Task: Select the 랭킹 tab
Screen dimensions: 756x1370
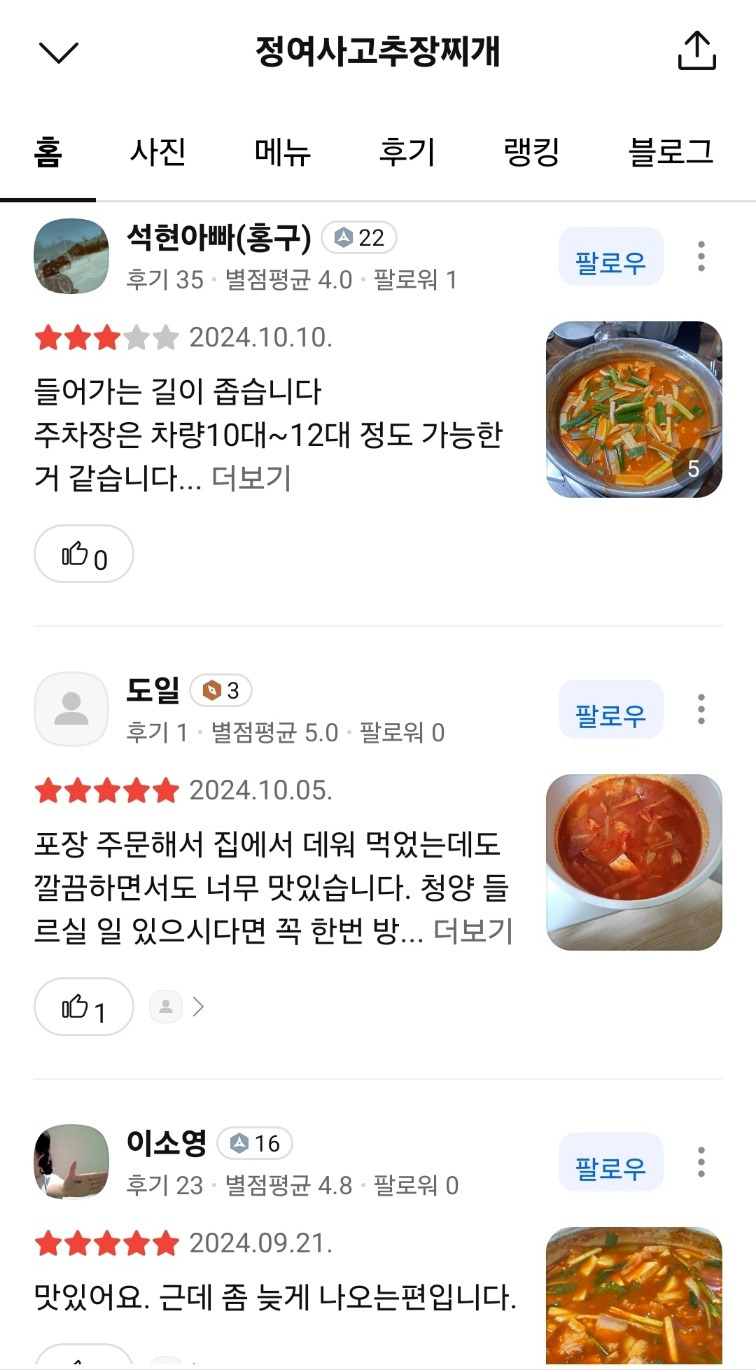Action: click(531, 152)
